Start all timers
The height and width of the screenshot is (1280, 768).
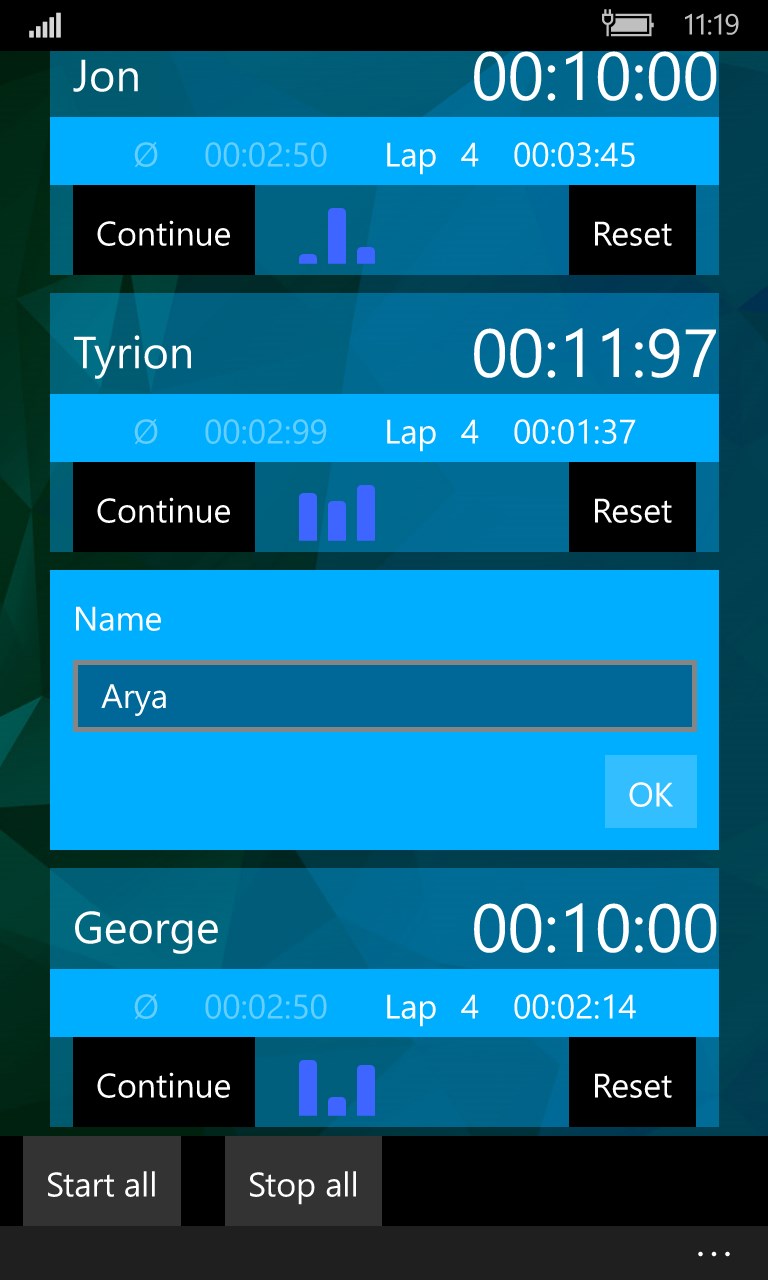tap(102, 1185)
